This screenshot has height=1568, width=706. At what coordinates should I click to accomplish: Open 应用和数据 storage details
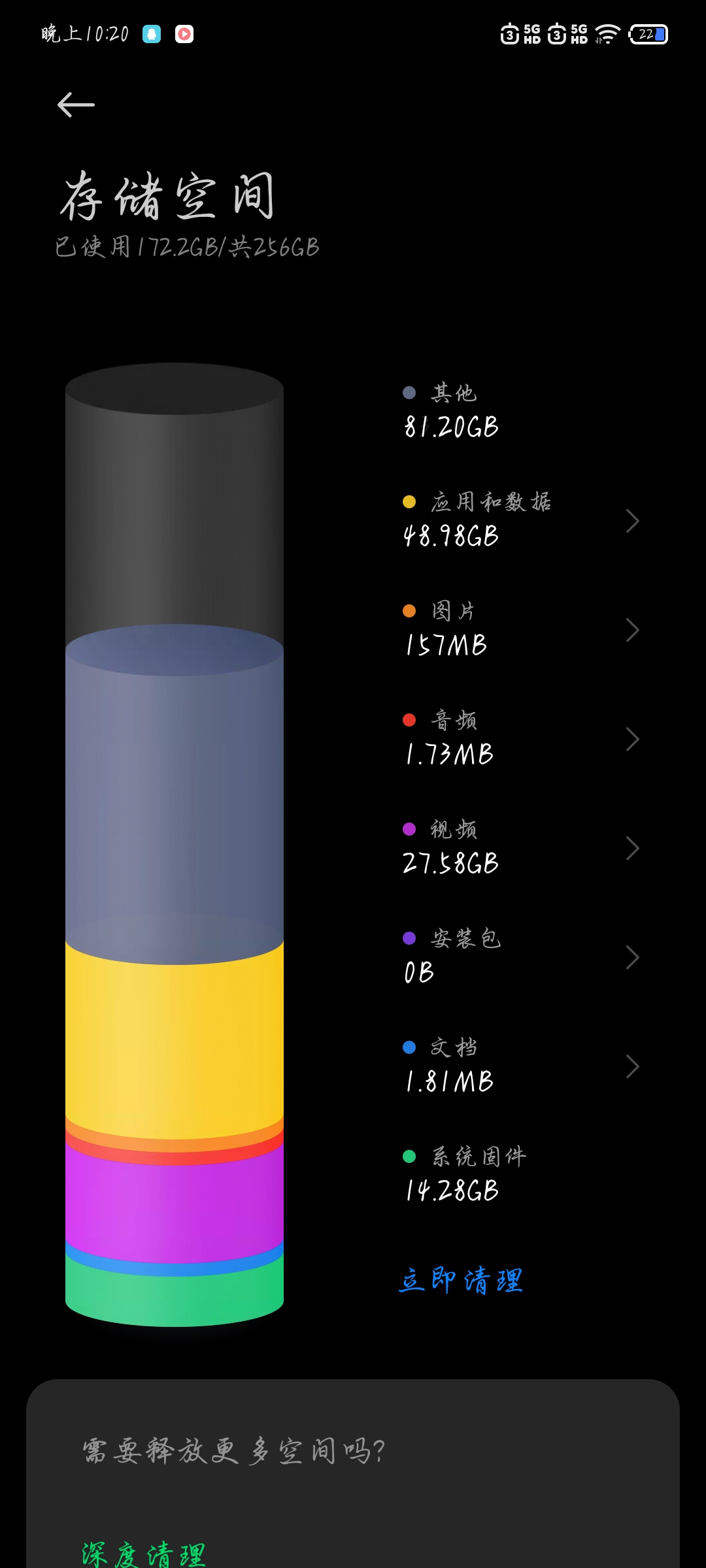(521, 521)
